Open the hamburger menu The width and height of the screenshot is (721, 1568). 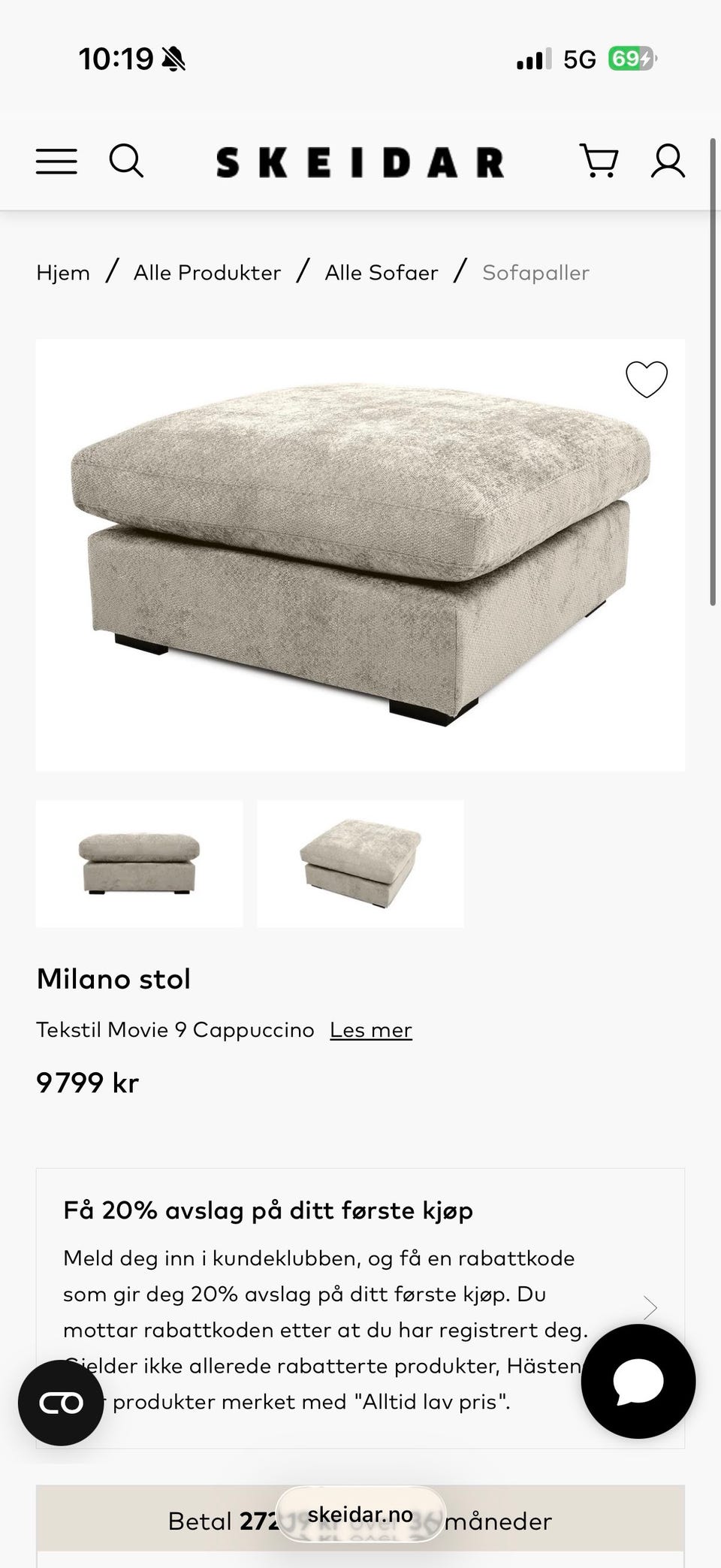[x=56, y=162]
